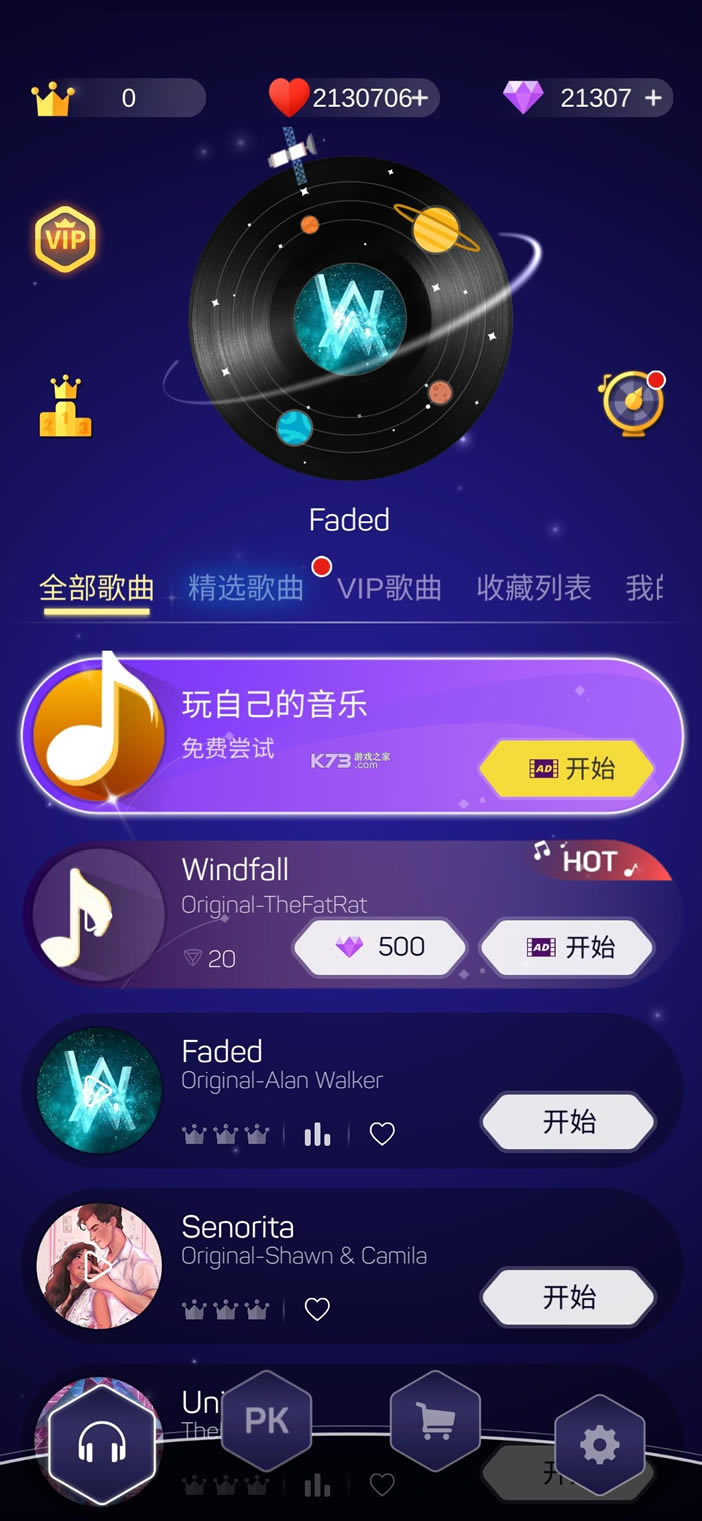Open the leaderboard podium icon
This screenshot has width=702, height=1521.
65,408
